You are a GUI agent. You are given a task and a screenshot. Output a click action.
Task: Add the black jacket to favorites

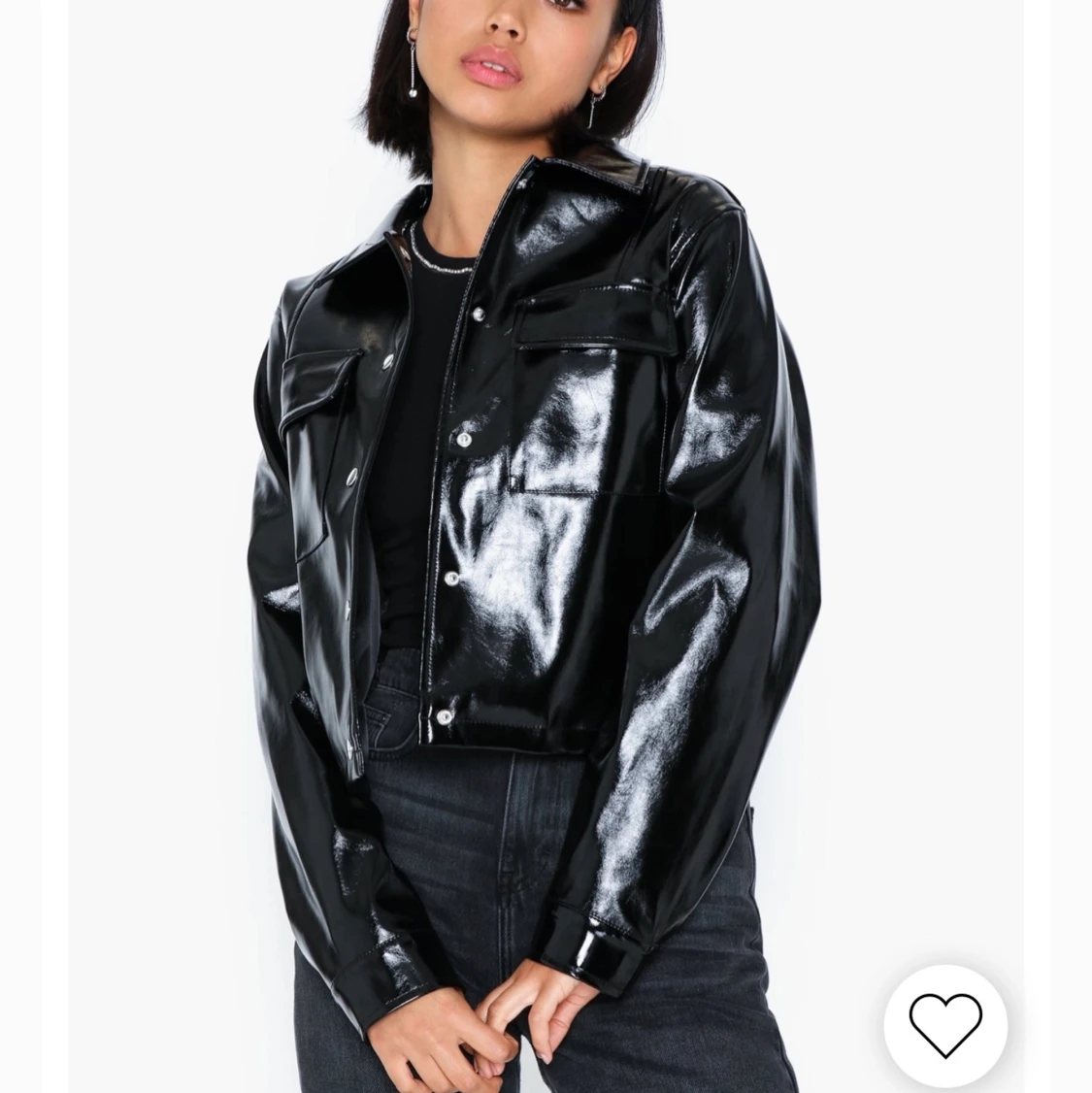point(945,1025)
